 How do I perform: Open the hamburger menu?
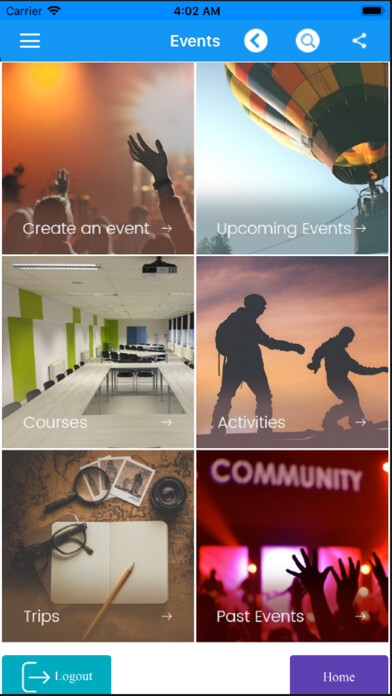coord(30,41)
